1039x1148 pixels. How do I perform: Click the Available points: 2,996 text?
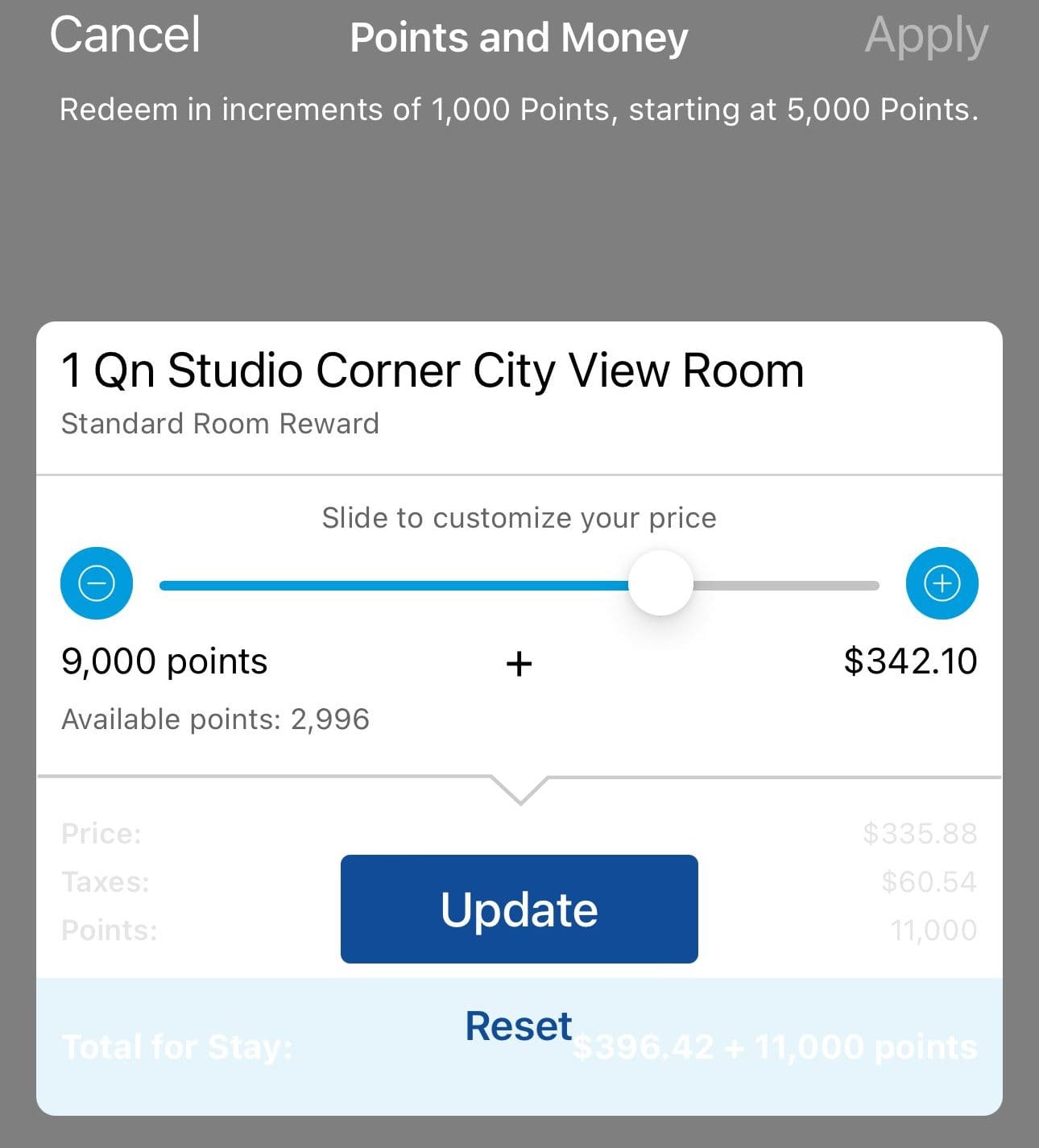pos(214,719)
